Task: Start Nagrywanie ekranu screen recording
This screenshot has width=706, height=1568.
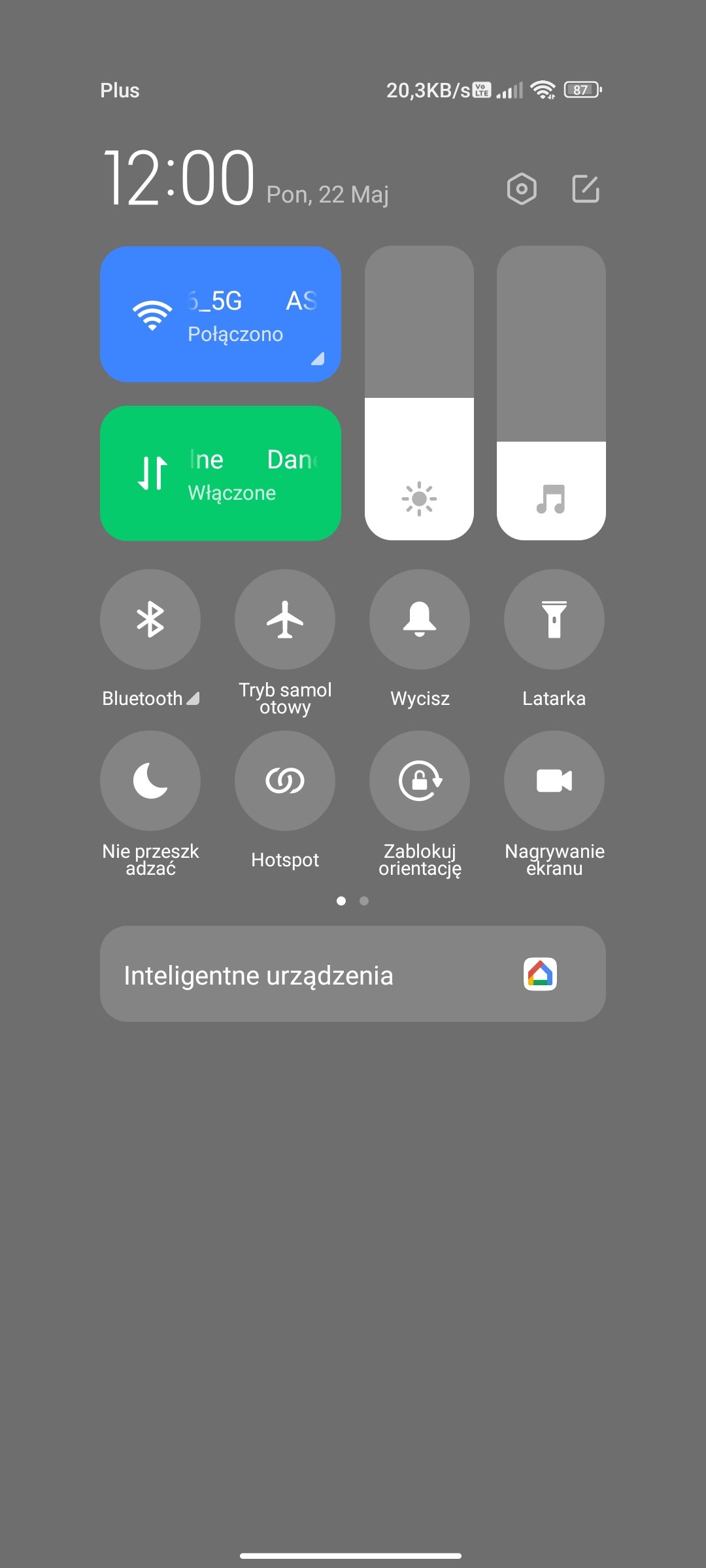Action: (554, 781)
